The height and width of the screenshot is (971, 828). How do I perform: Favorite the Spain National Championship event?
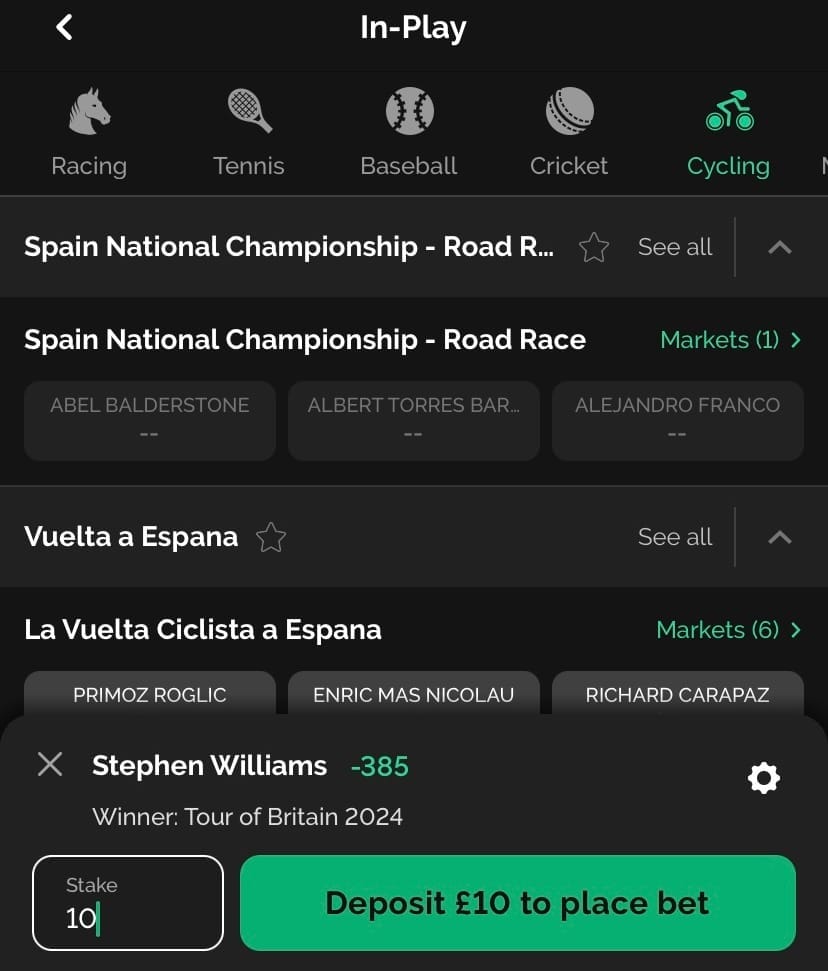point(594,247)
